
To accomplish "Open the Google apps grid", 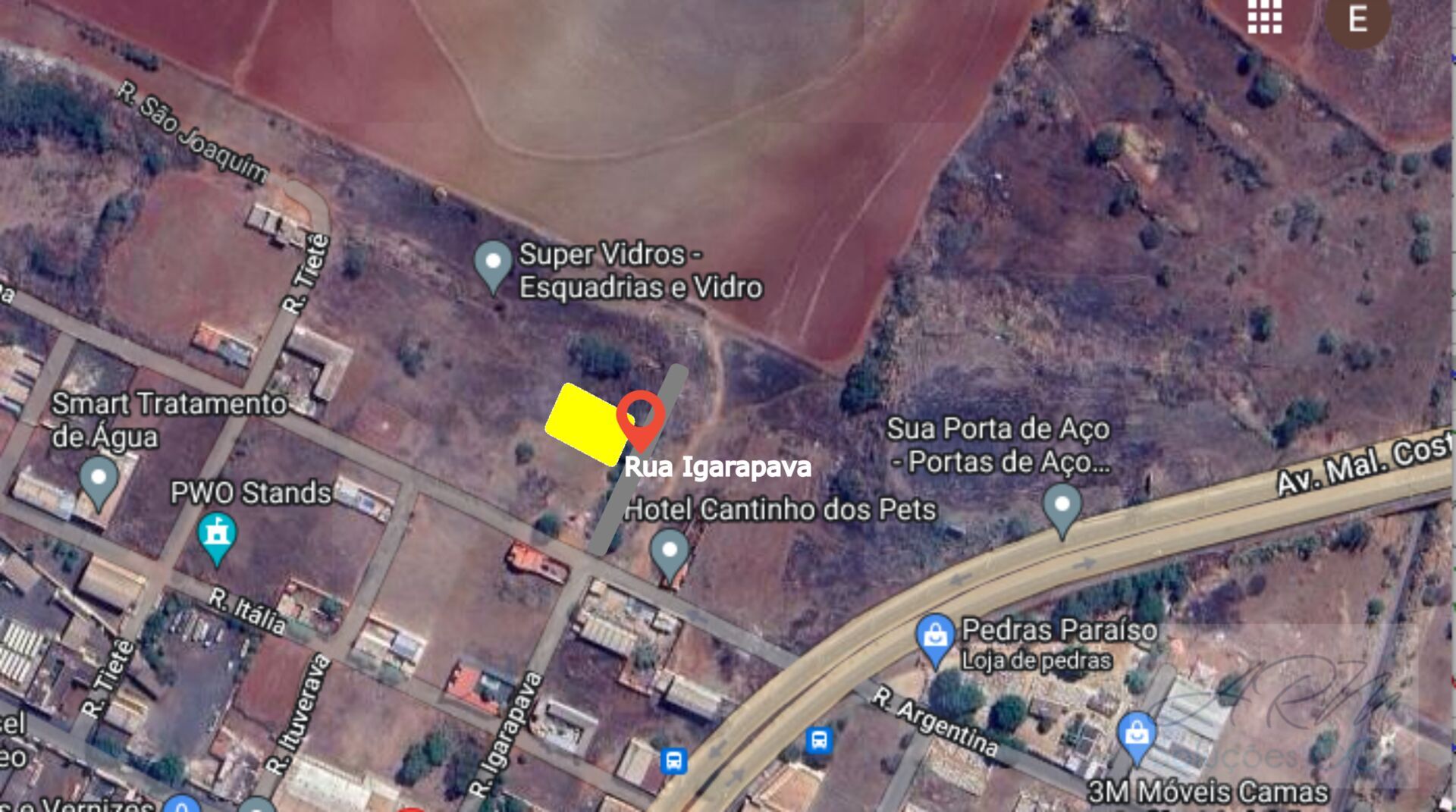I will [1264, 17].
